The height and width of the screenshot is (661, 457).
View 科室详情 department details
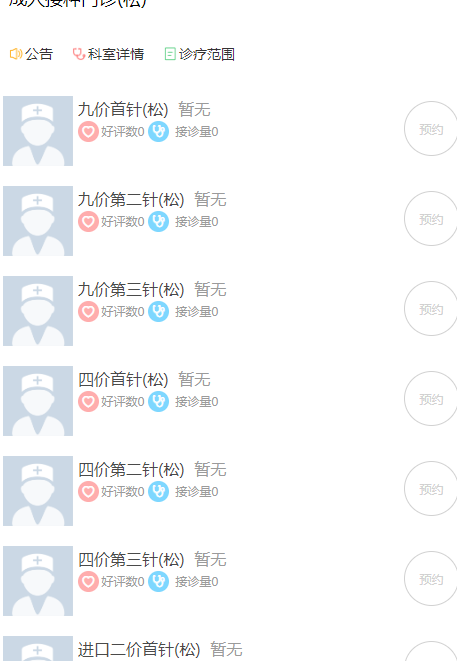pyautogui.click(x=108, y=54)
